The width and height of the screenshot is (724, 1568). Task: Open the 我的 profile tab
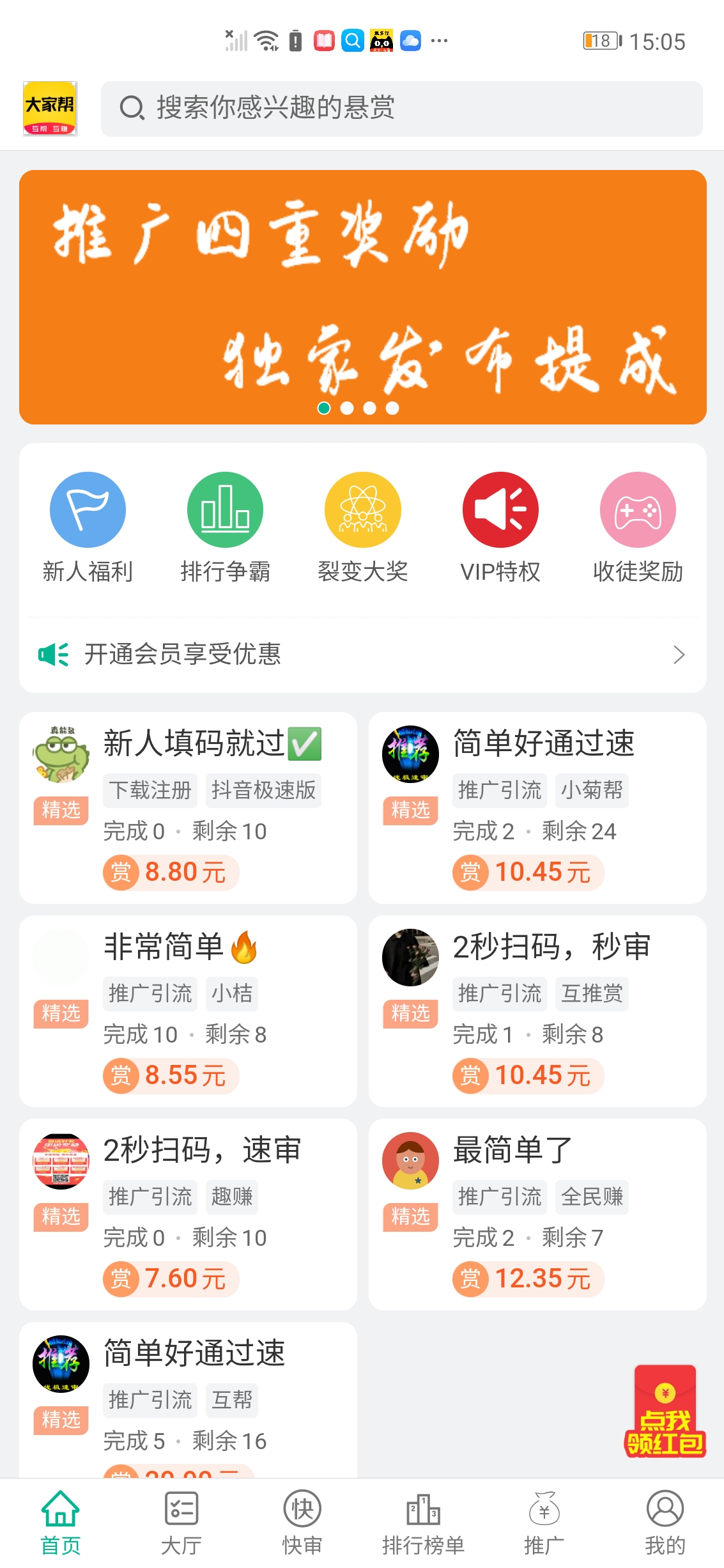(665, 1507)
